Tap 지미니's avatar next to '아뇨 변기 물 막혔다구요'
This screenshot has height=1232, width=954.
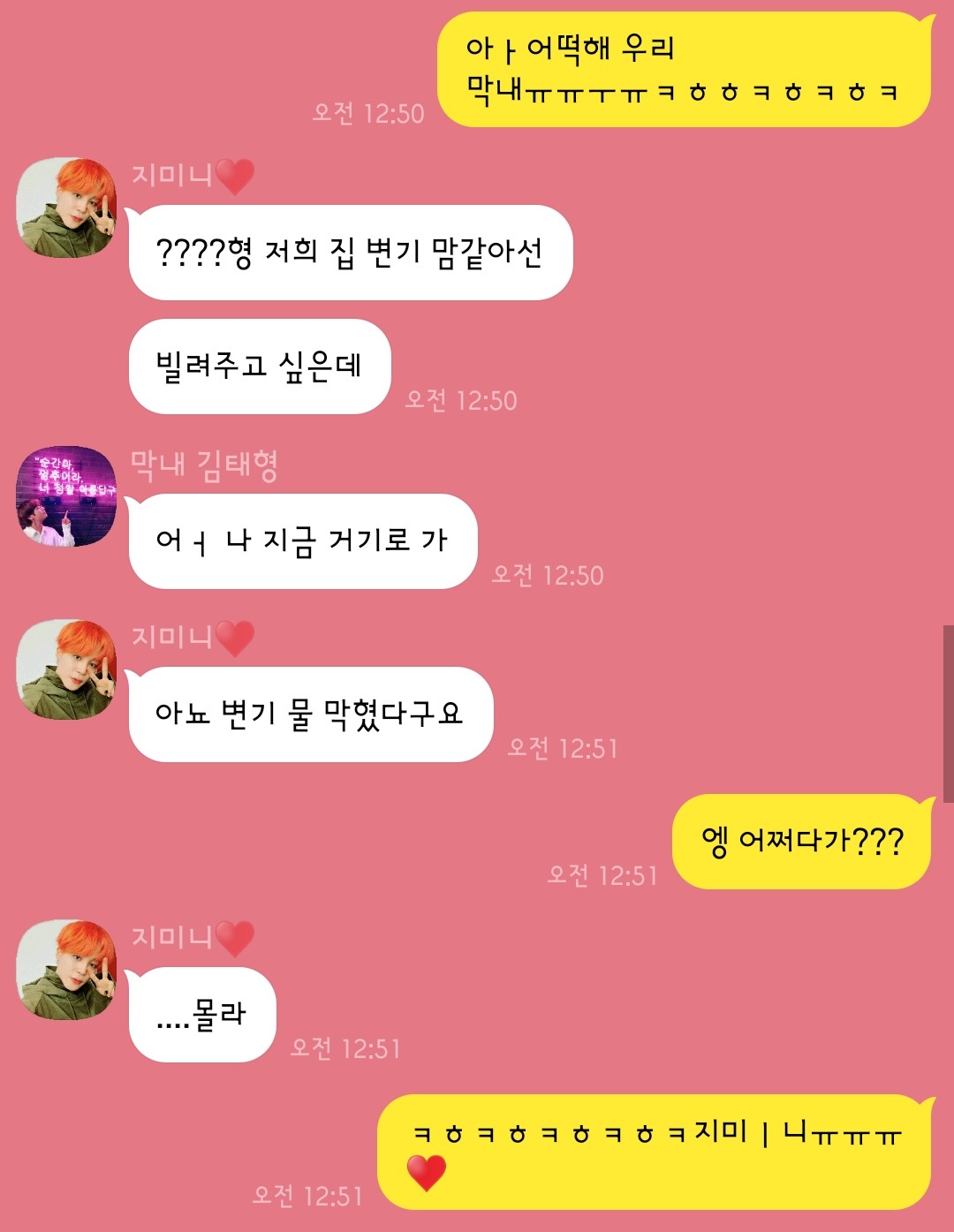[66, 669]
